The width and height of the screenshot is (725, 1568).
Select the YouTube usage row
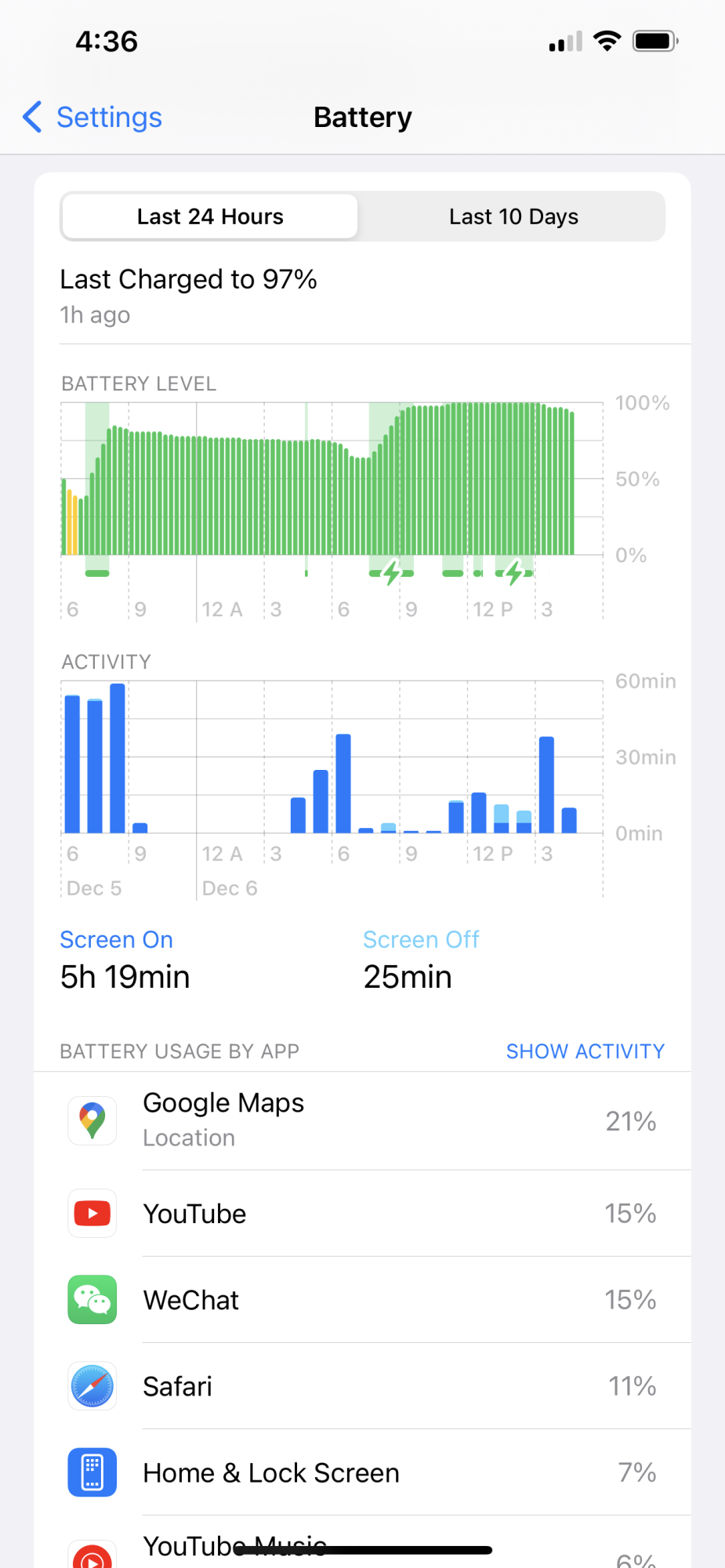[x=362, y=1214]
